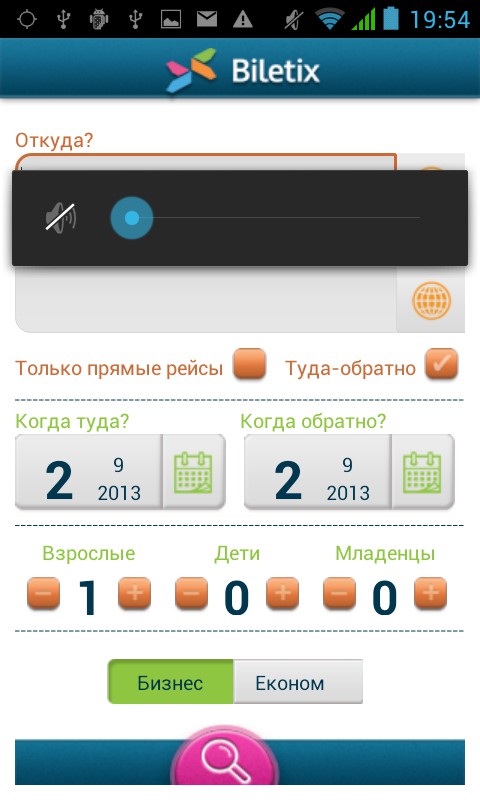
Task: Tap the Откуда departure city field
Action: [x=206, y=162]
